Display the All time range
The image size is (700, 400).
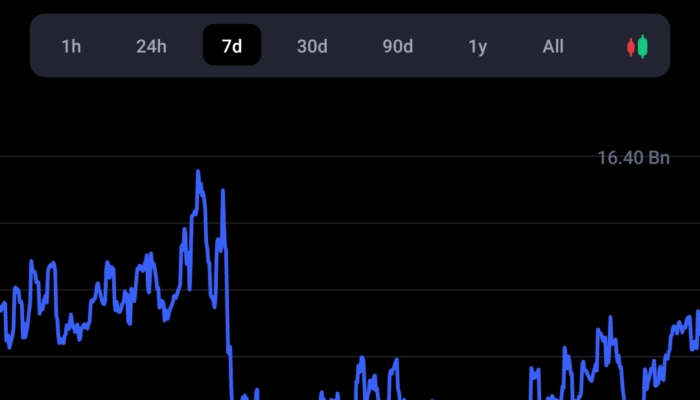click(553, 46)
